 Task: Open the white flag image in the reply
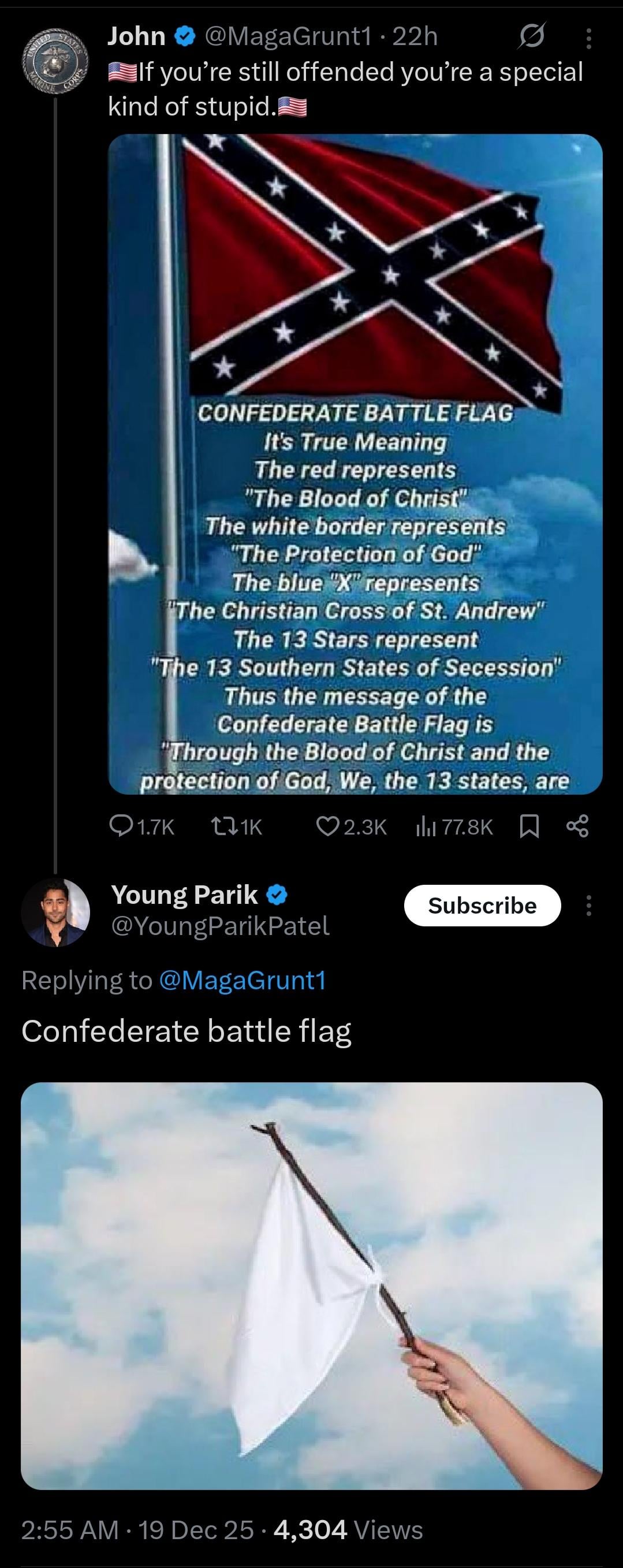click(x=312, y=1286)
